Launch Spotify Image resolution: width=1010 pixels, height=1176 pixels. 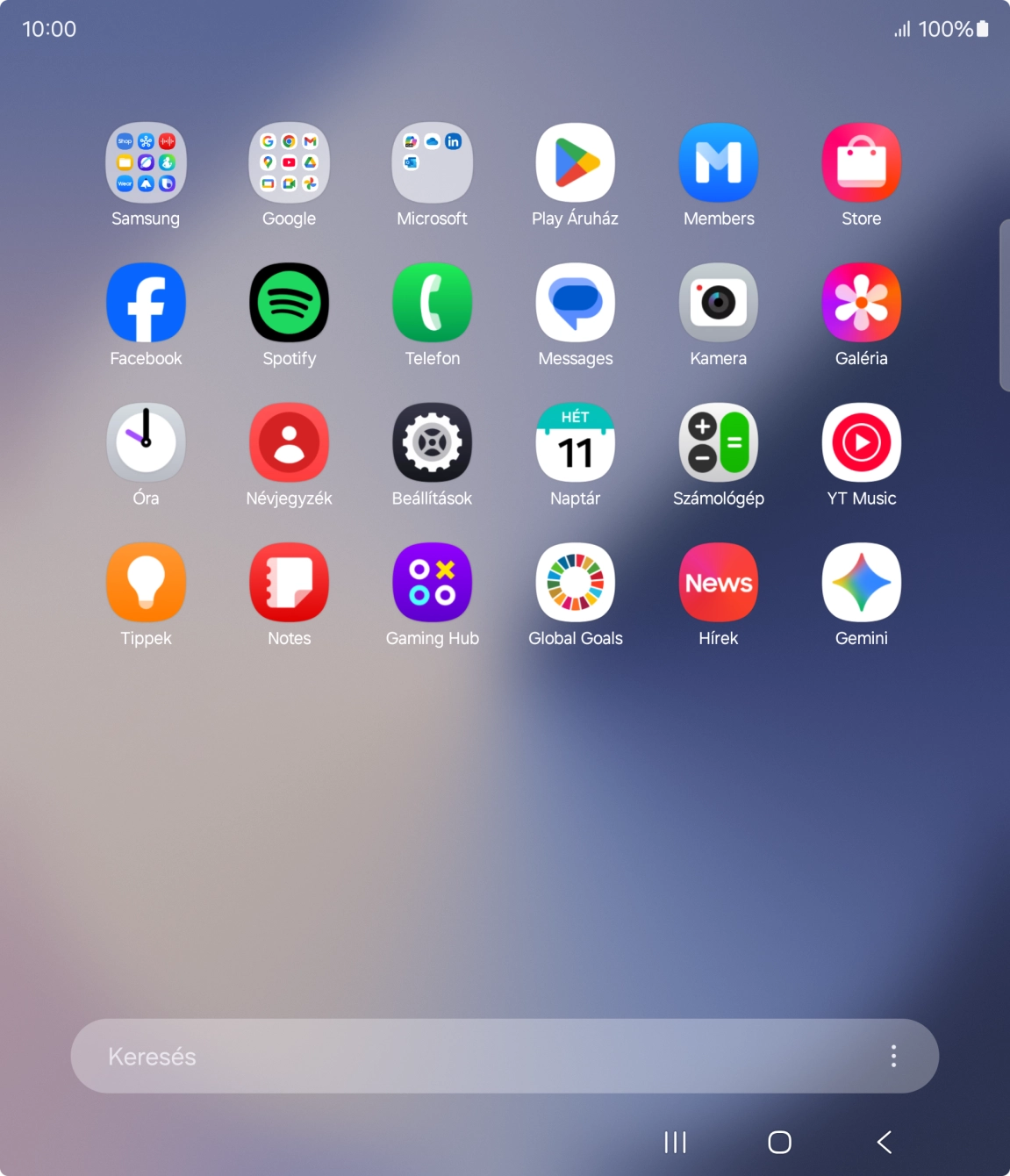point(289,303)
